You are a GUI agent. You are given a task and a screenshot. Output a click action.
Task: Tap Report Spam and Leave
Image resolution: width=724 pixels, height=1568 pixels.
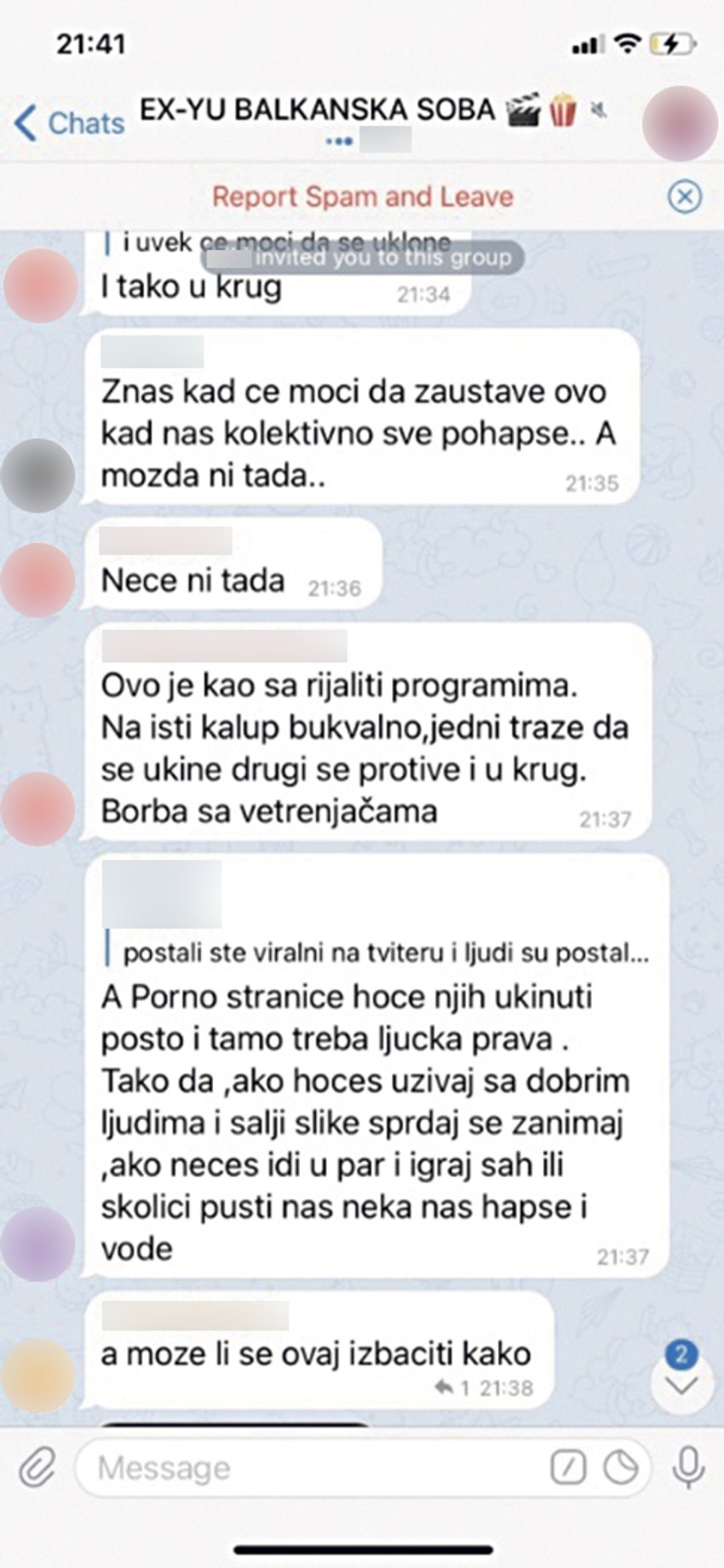[362, 197]
